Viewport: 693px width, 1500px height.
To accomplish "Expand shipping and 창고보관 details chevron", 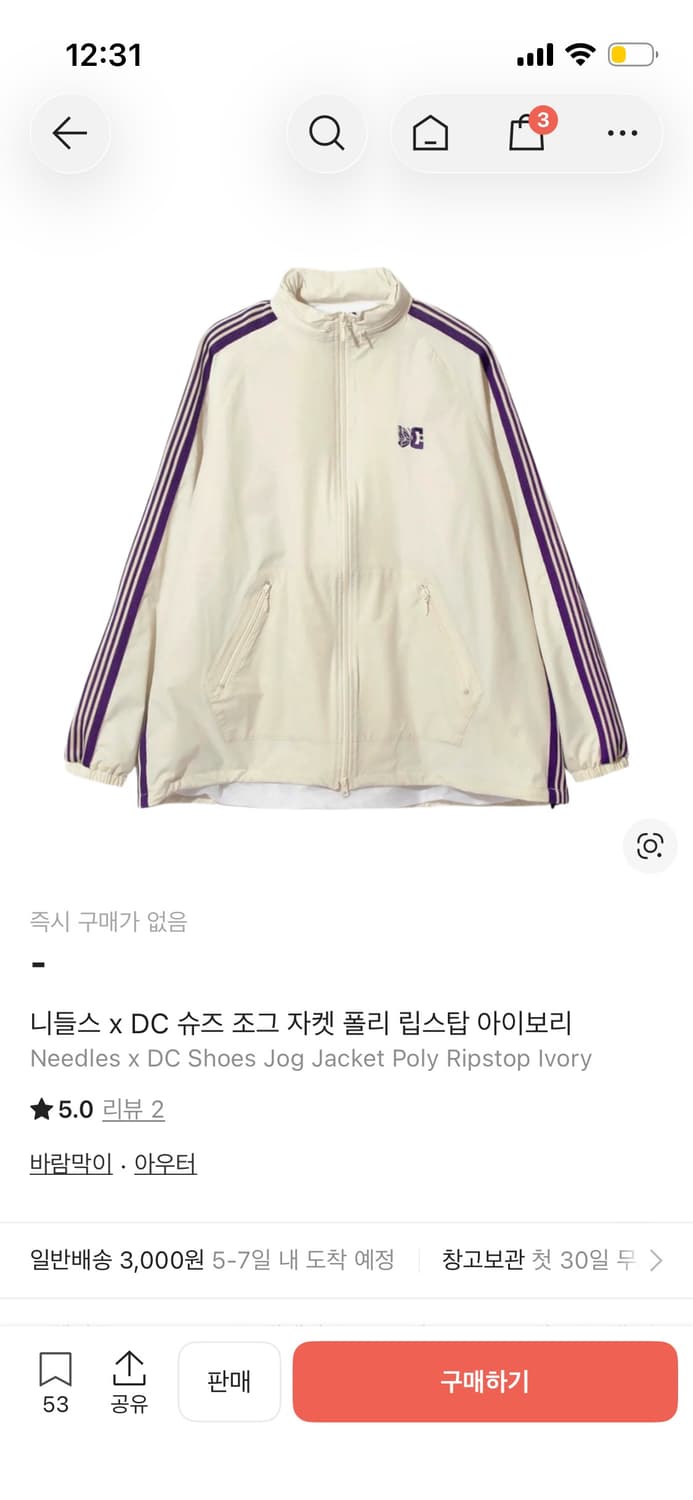I will (x=656, y=1260).
